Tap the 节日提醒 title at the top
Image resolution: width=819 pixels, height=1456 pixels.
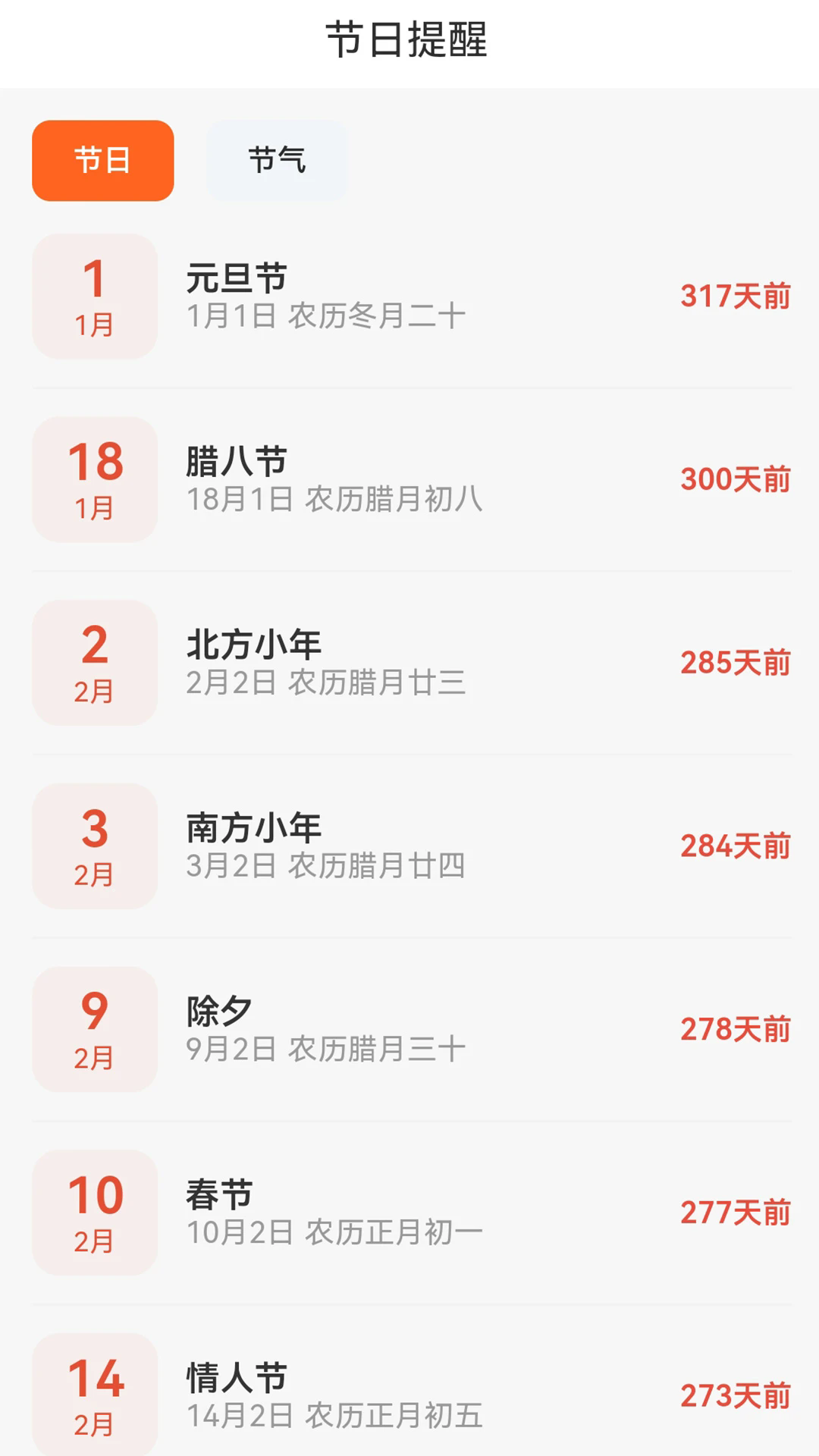(409, 42)
